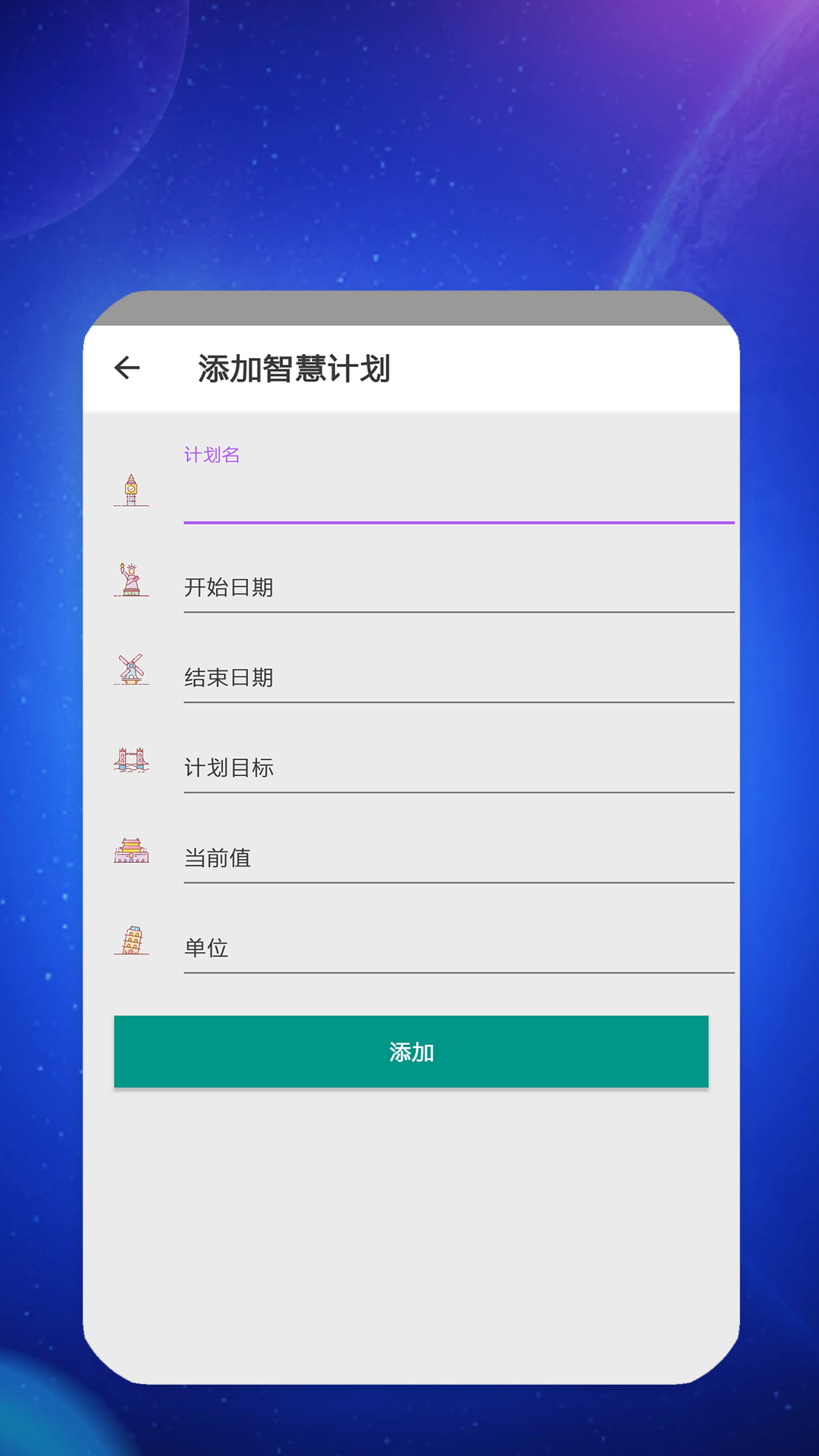Click the 当前值 current value field
The width and height of the screenshot is (819, 1456).
coord(459,858)
